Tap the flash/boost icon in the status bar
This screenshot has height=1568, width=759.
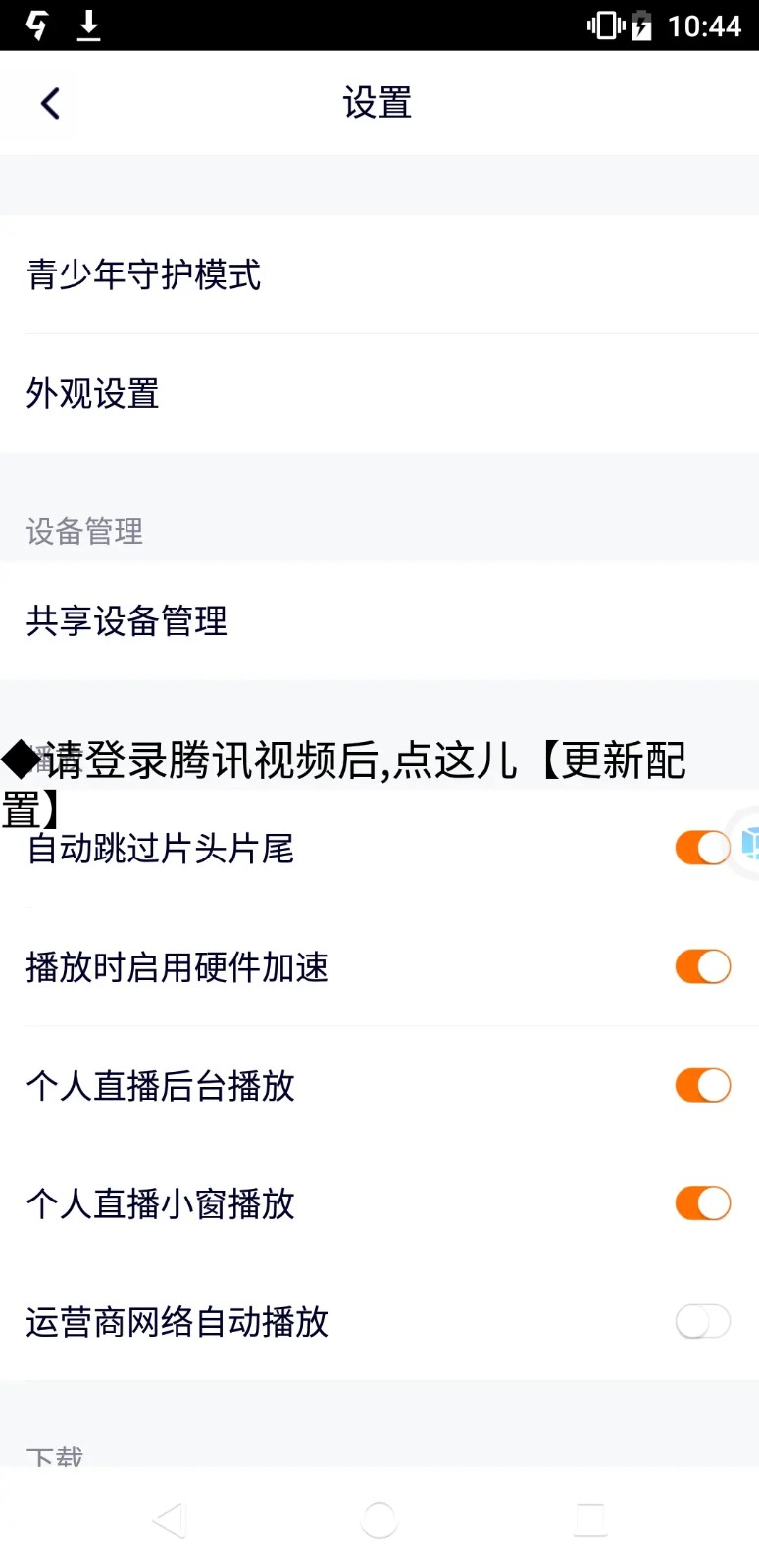35,26
